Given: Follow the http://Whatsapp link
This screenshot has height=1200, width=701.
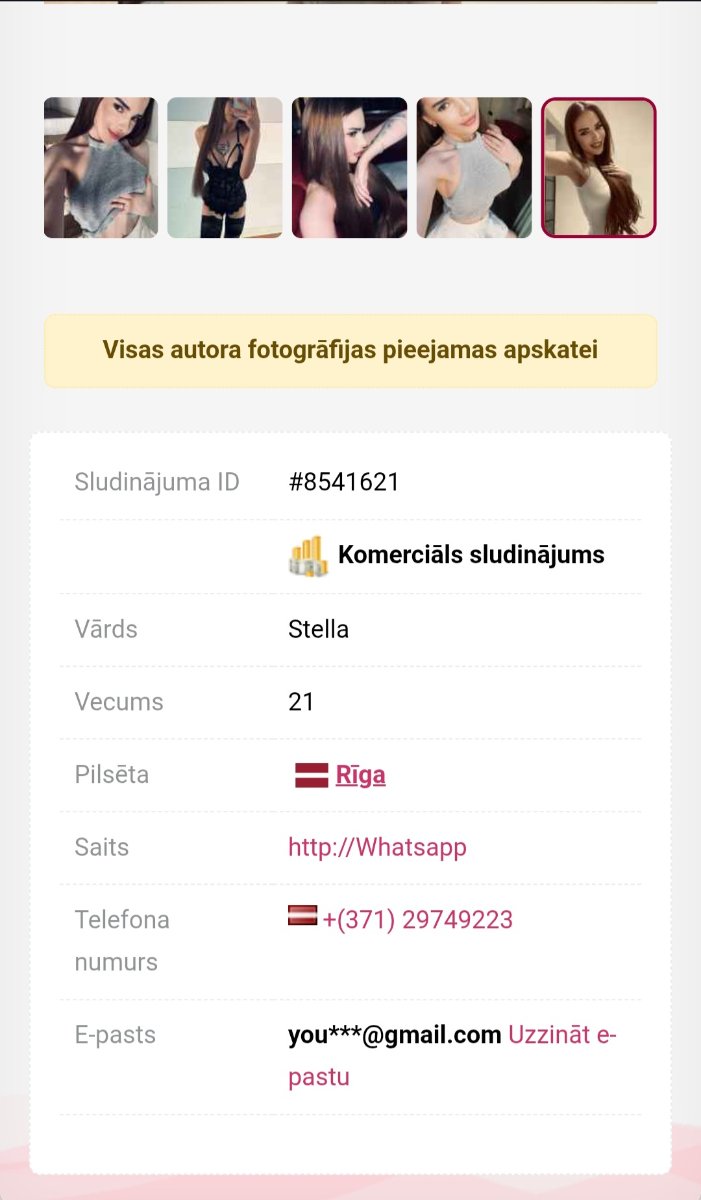Looking at the screenshot, I should click(377, 848).
